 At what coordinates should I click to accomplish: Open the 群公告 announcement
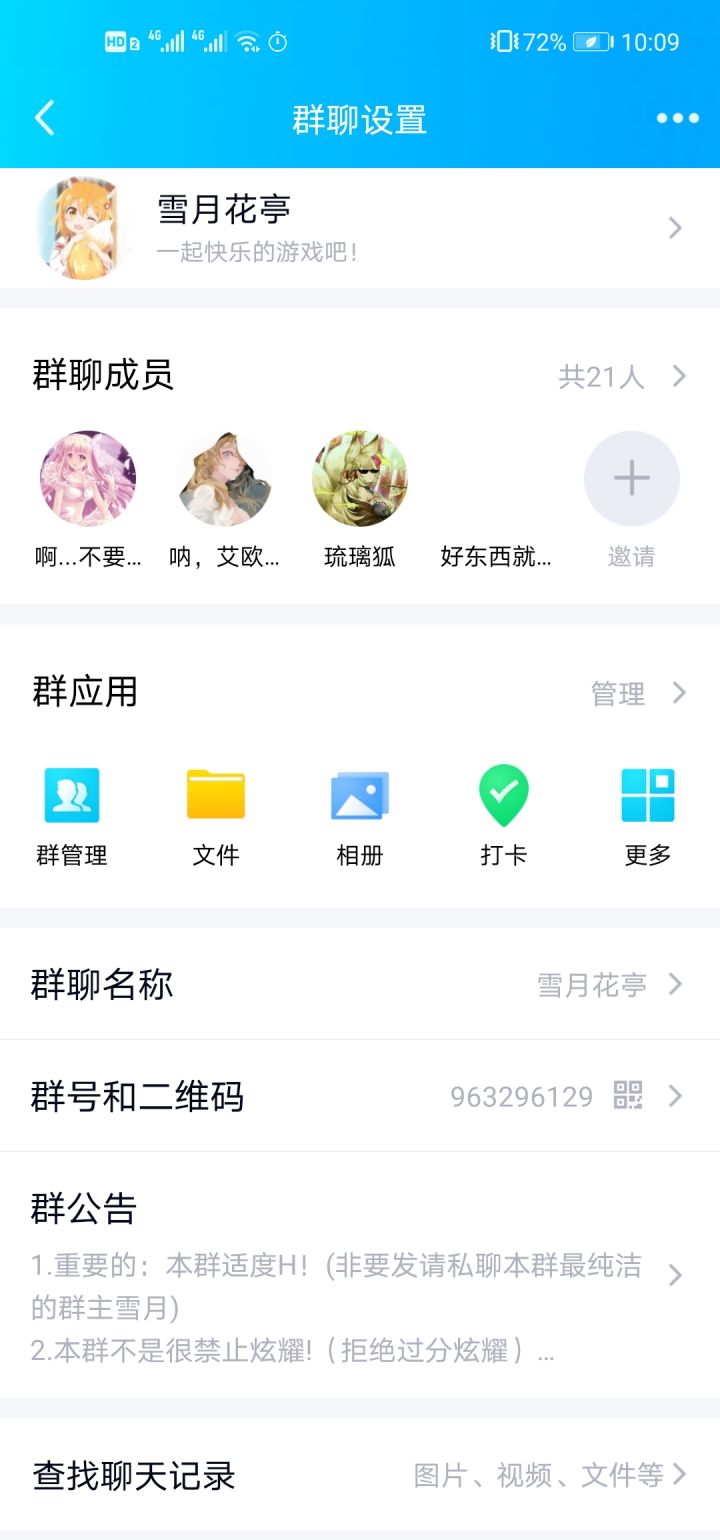pyautogui.click(x=360, y=1275)
